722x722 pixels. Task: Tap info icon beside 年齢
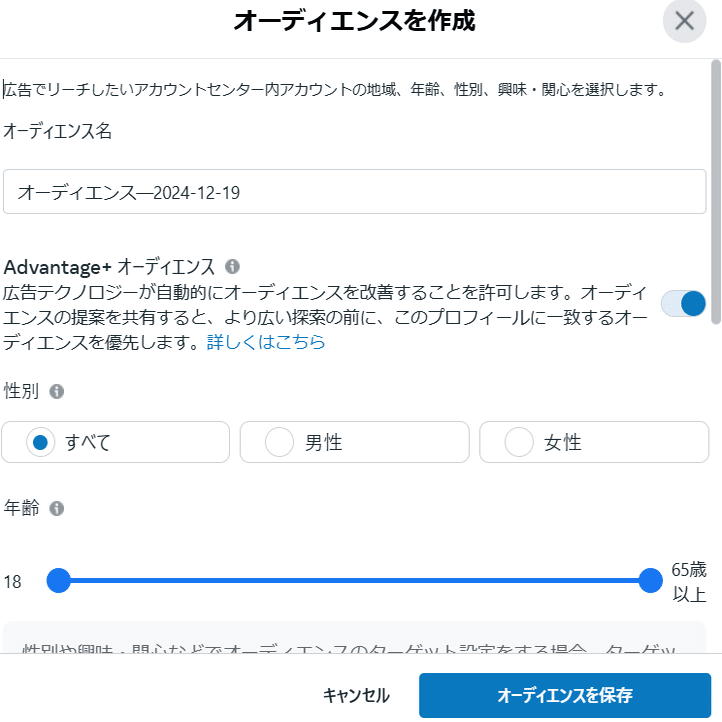click(x=57, y=508)
